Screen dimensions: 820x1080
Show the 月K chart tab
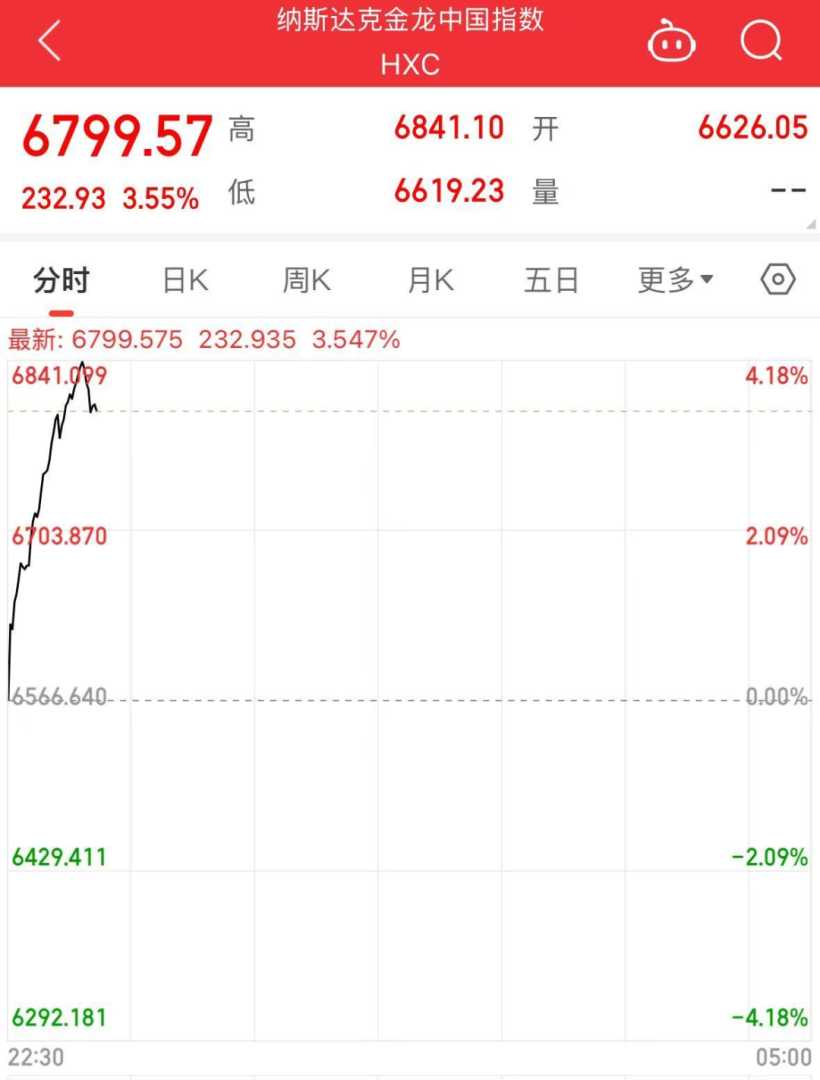tap(430, 281)
